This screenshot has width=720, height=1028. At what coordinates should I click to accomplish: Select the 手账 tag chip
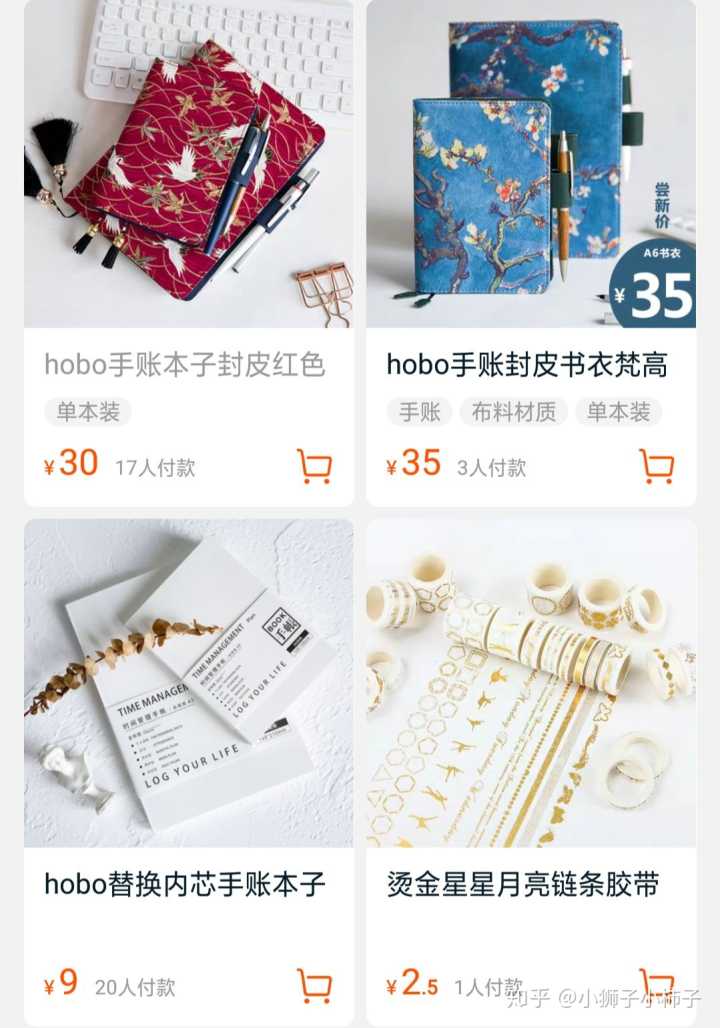coord(419,412)
